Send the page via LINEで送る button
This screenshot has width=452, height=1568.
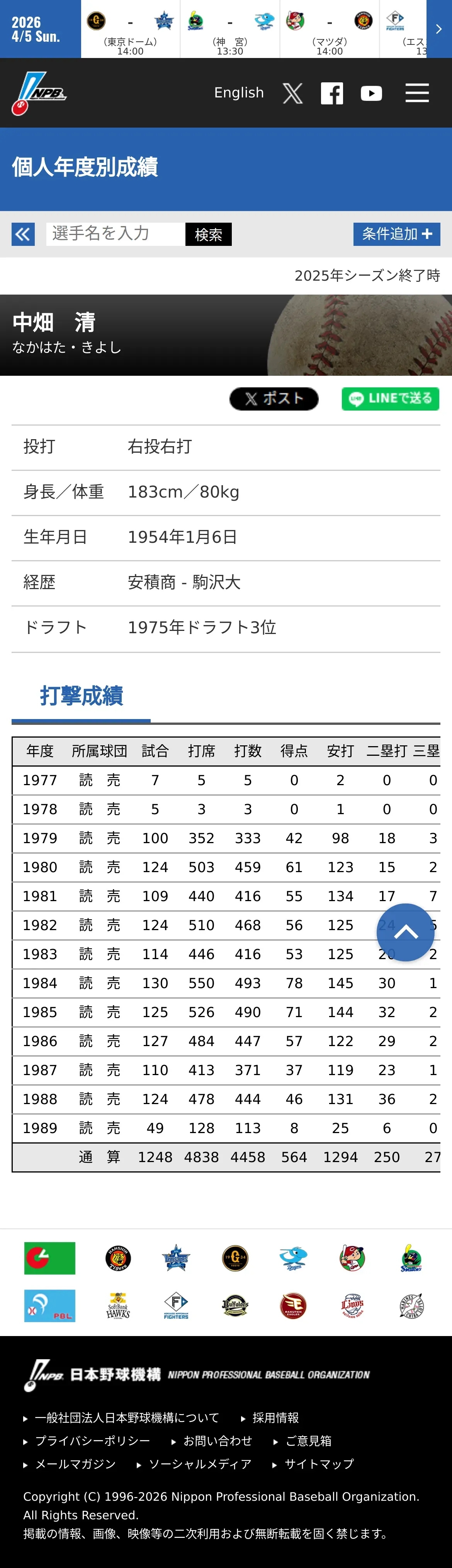(x=390, y=399)
